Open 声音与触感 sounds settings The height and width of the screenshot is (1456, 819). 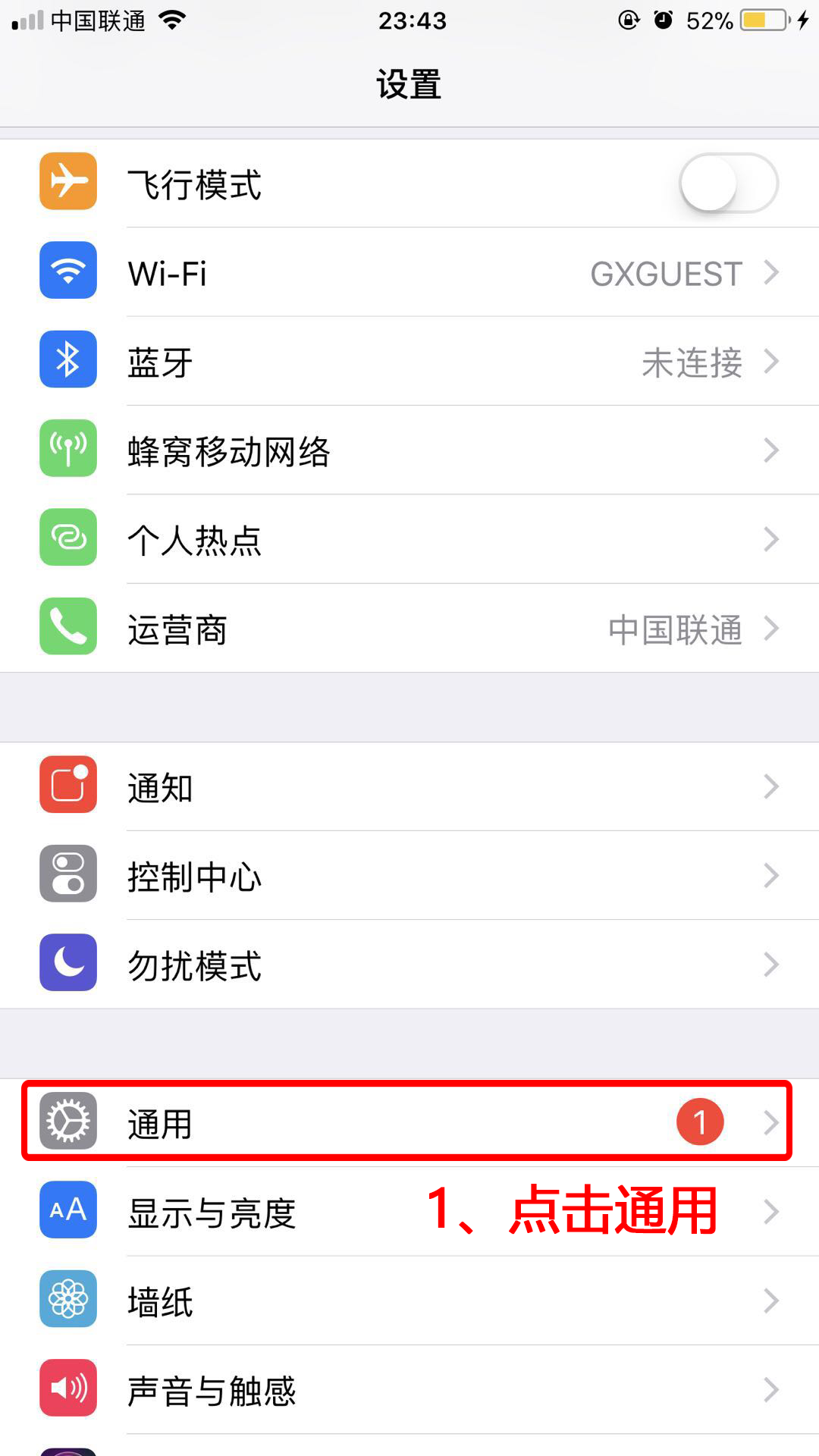[409, 1389]
